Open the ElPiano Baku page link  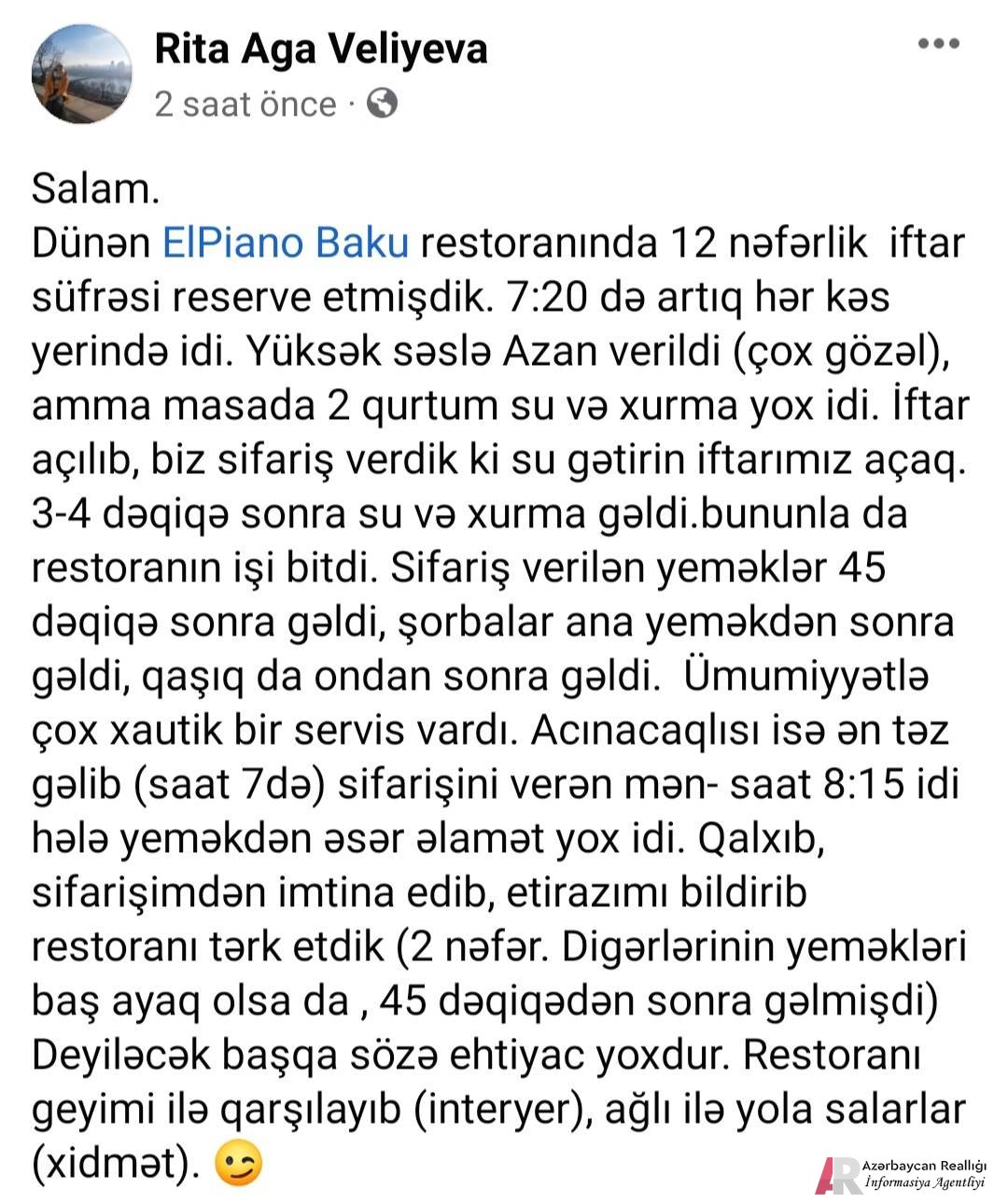coord(286,243)
